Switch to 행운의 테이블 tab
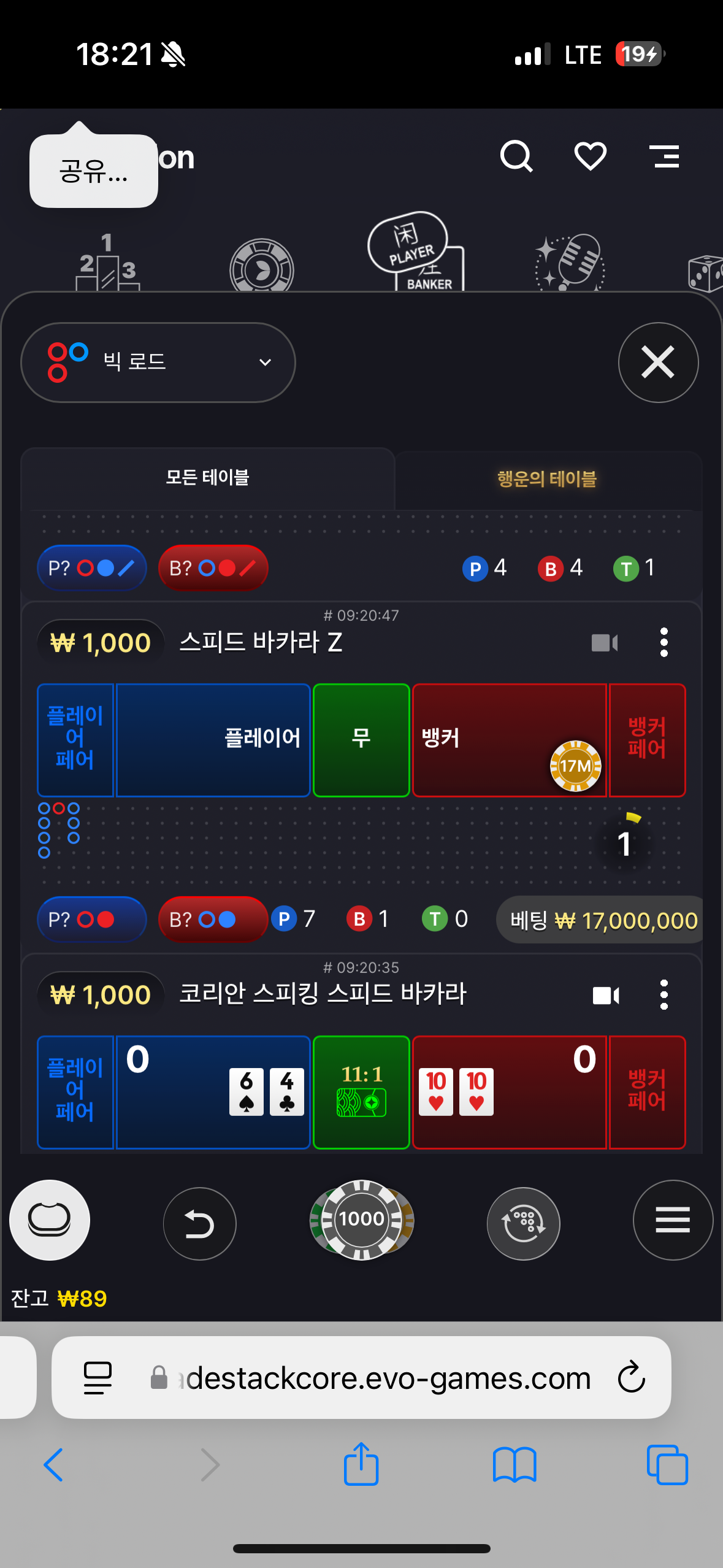This screenshot has height=1568, width=723. (x=547, y=479)
